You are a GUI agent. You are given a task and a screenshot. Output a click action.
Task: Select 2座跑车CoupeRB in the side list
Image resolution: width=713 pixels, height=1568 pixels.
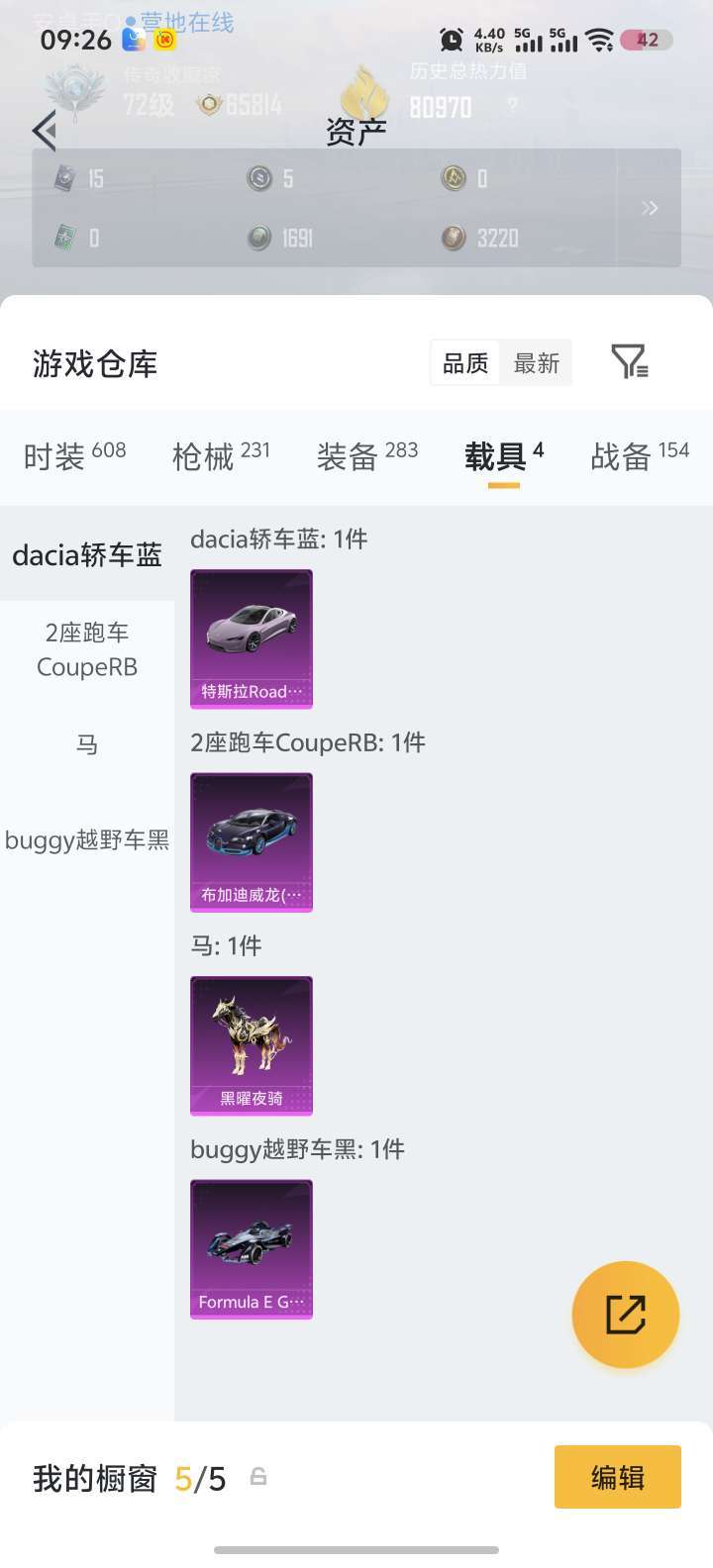tap(87, 649)
